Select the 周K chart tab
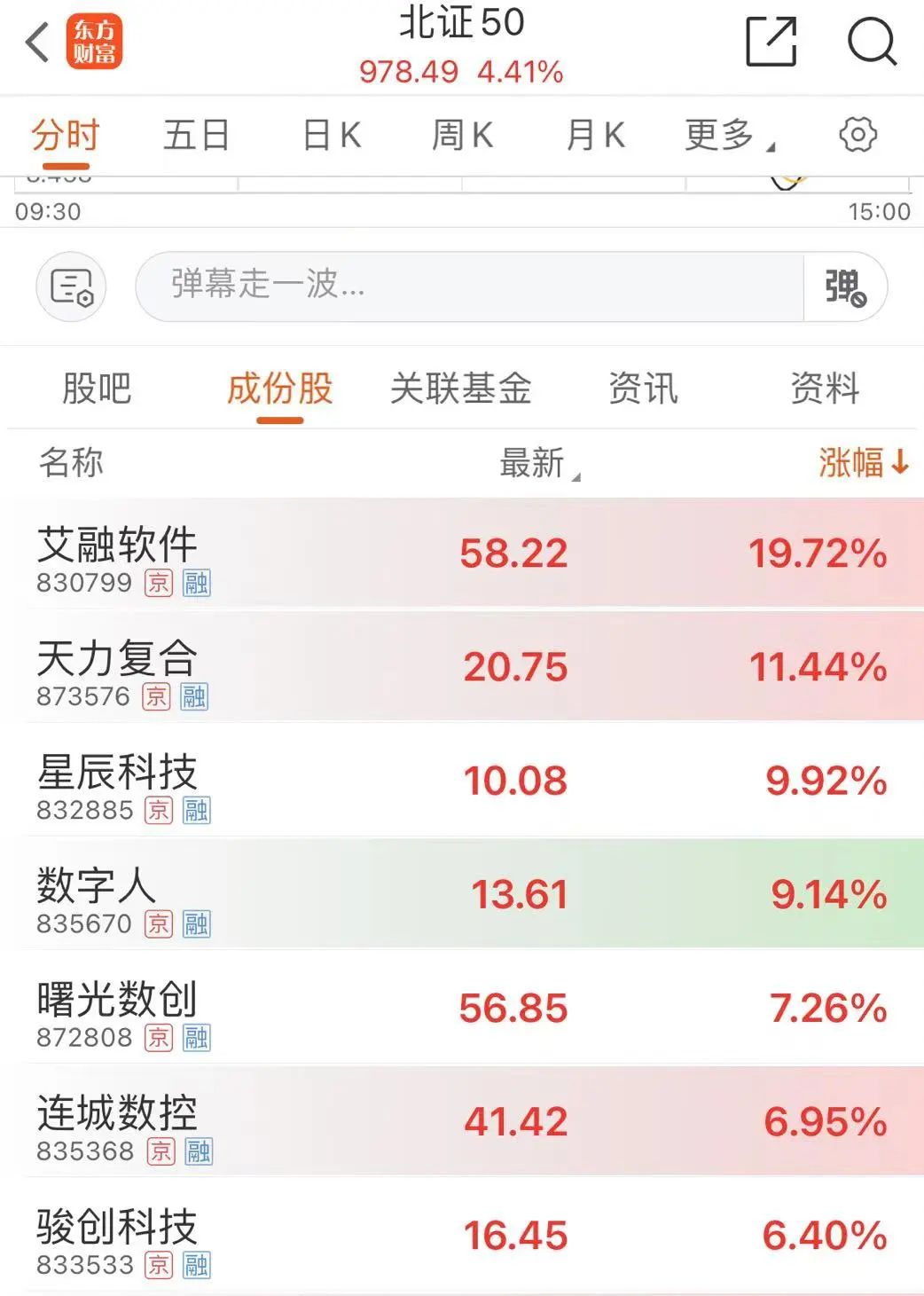924x1296 pixels. click(462, 136)
